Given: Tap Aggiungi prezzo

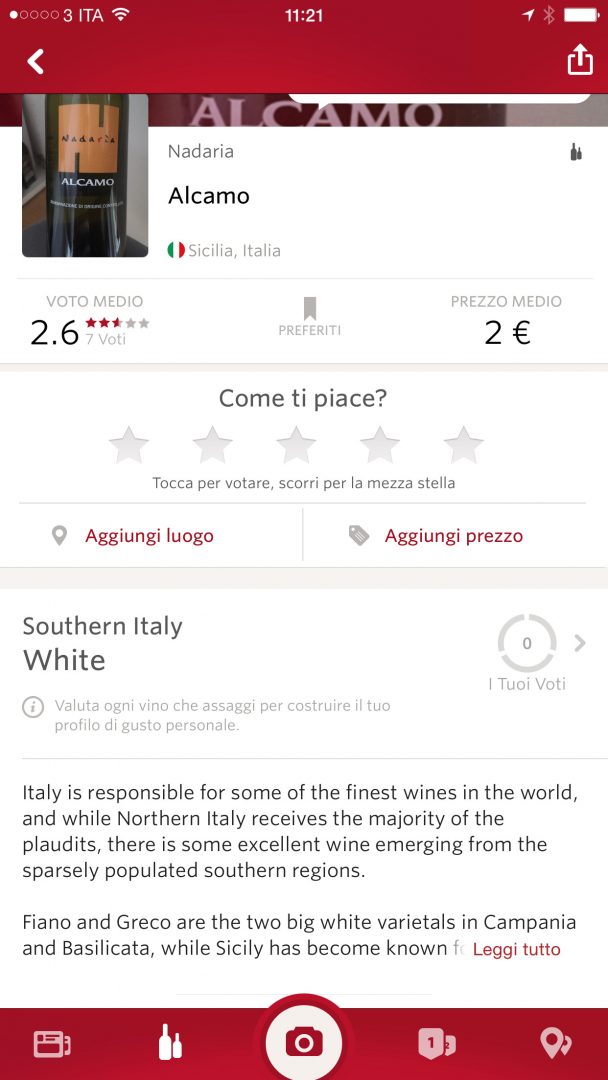Looking at the screenshot, I should [453, 536].
